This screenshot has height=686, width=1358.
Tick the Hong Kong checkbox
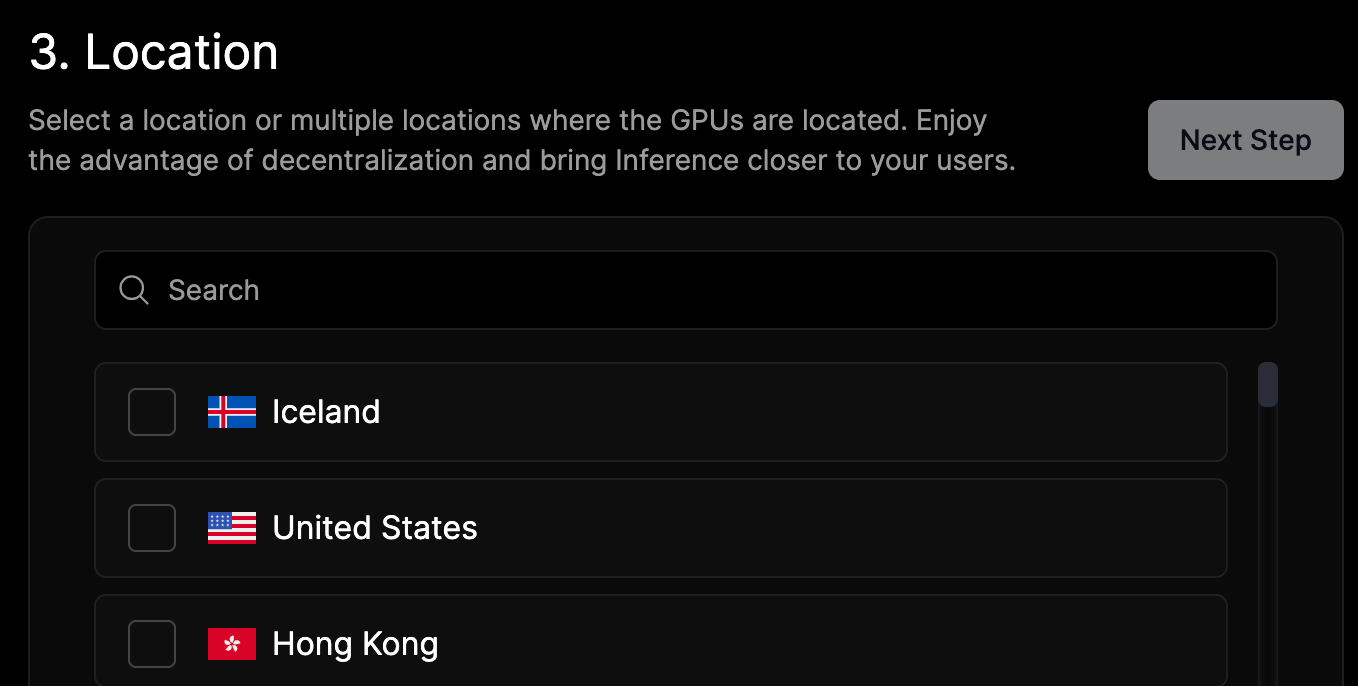pyautogui.click(x=152, y=644)
